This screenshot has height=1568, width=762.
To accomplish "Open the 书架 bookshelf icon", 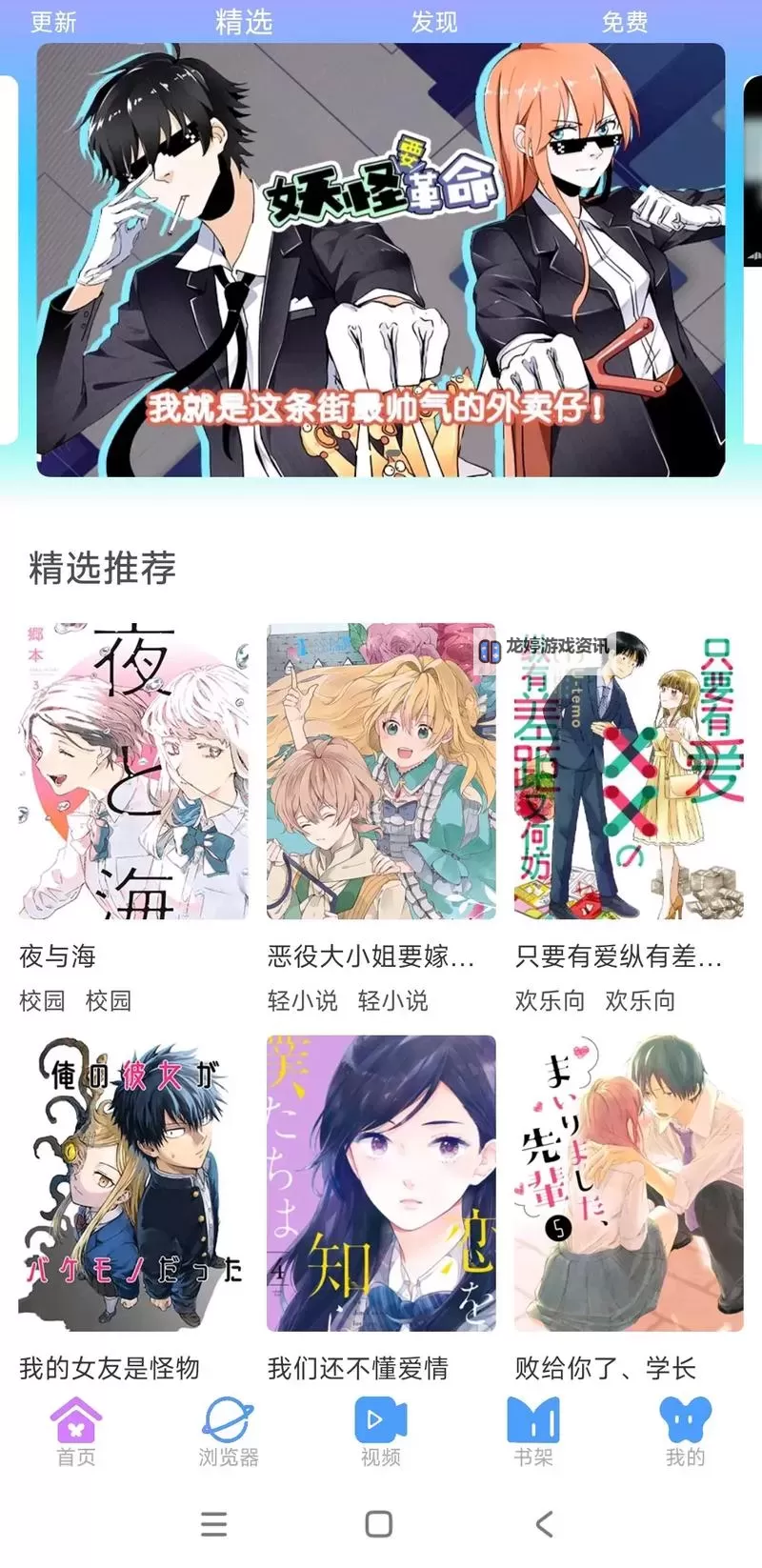I will pos(533,1419).
